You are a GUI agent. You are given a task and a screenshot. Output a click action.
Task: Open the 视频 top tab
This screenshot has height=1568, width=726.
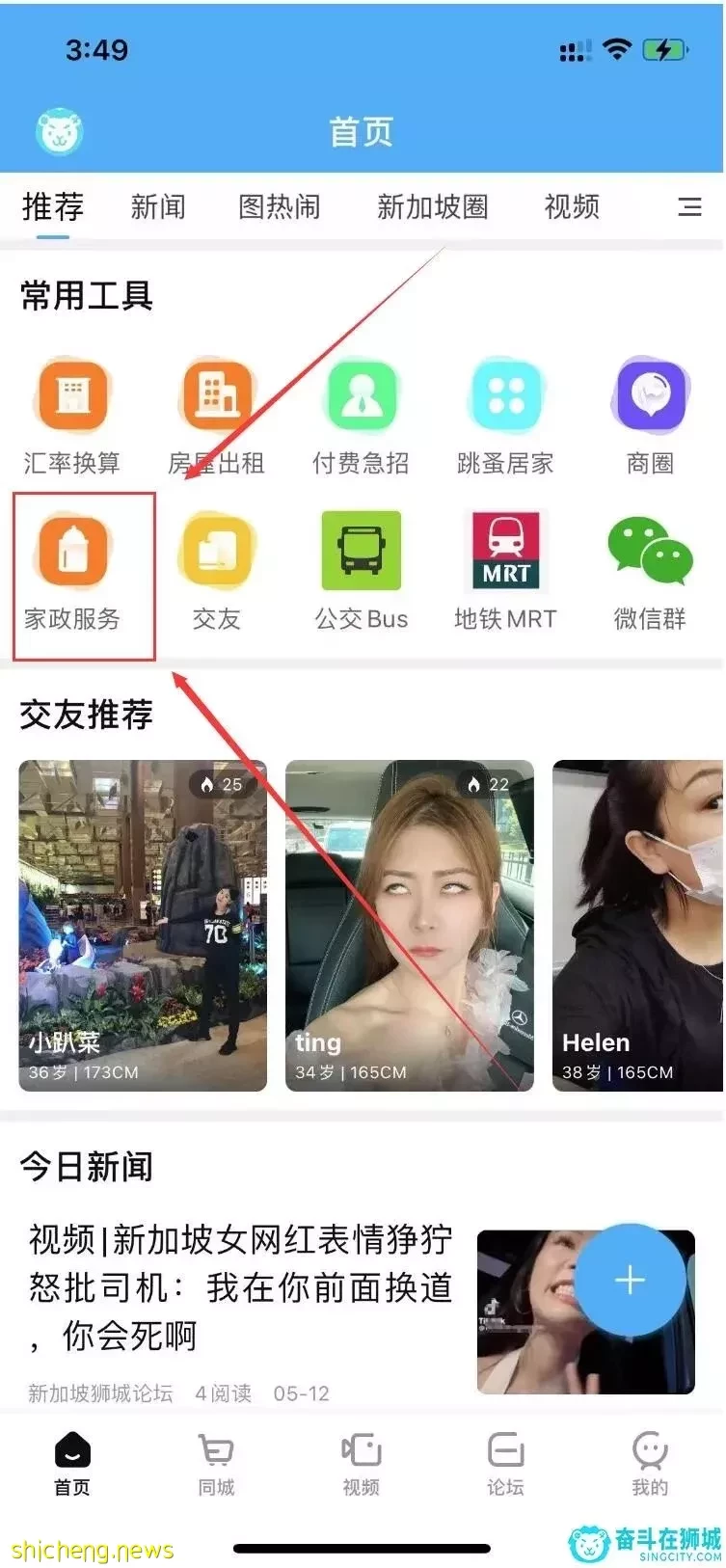click(572, 206)
